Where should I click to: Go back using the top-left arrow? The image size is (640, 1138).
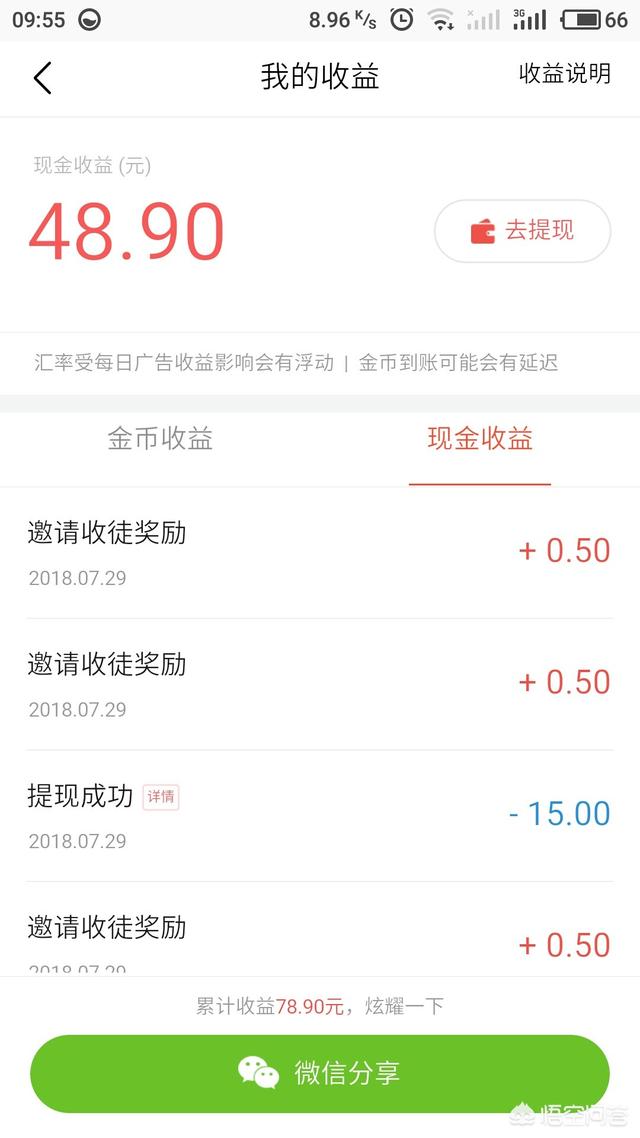pos(42,77)
